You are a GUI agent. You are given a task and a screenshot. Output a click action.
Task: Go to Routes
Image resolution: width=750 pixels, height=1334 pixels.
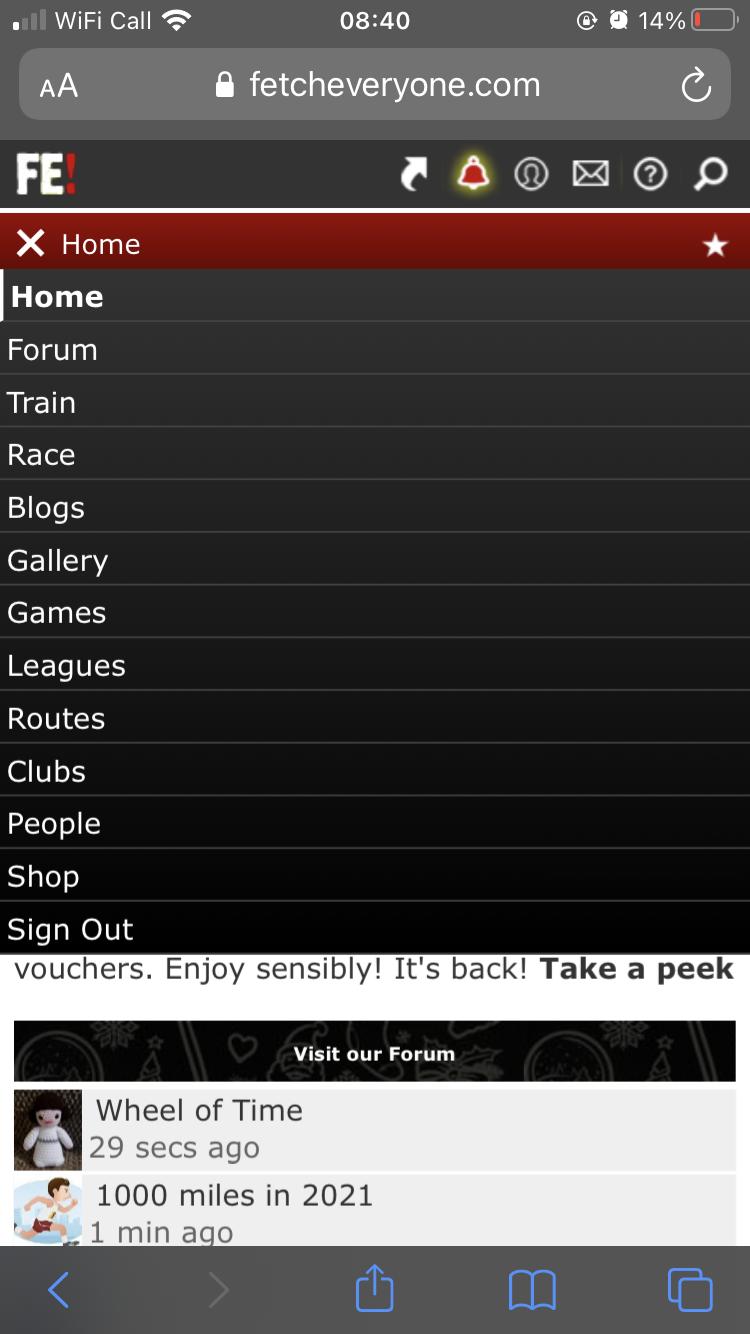pos(375,718)
